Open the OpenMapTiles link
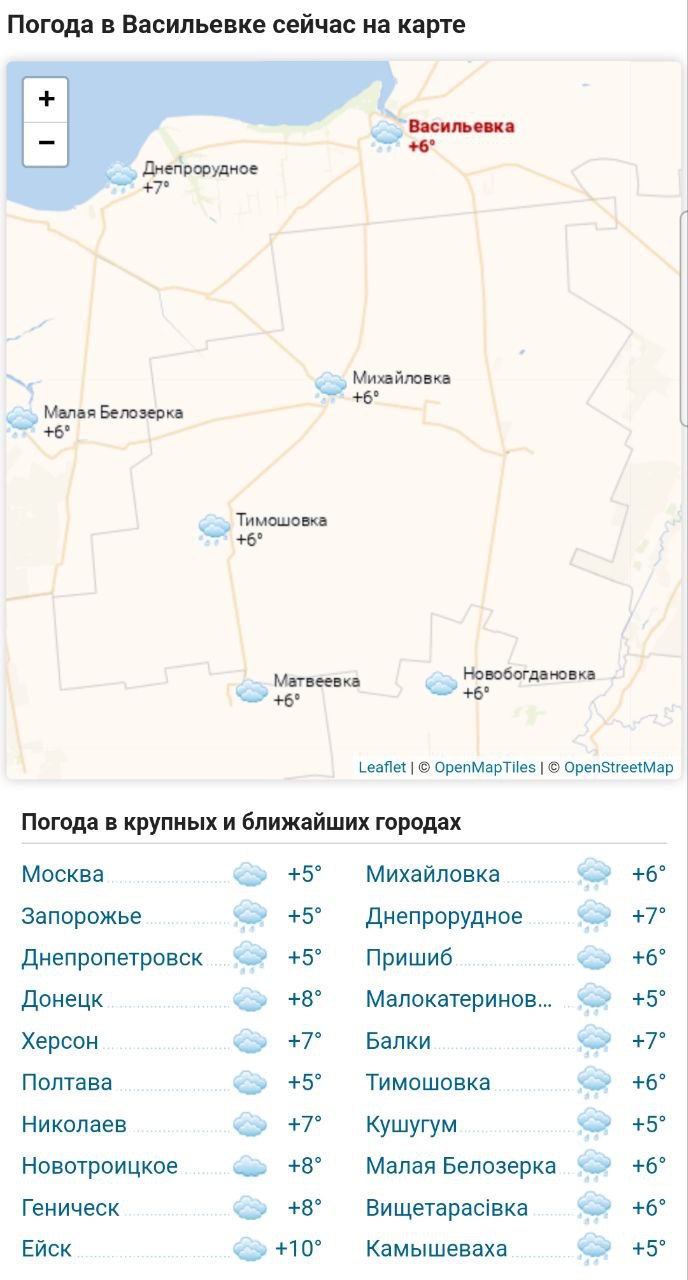Image resolution: width=688 pixels, height=1280 pixels. tap(484, 767)
